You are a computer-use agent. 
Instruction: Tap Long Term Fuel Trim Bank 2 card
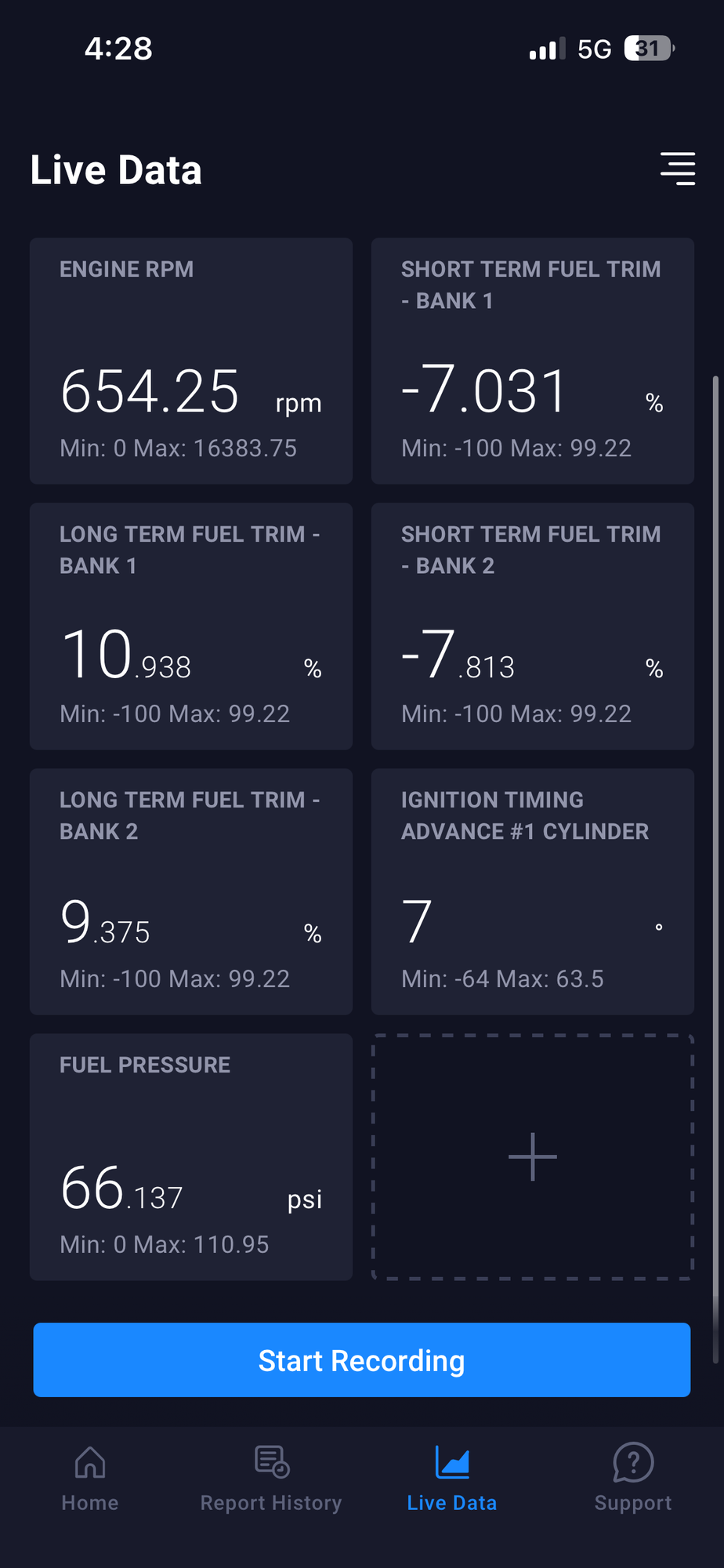[191, 891]
